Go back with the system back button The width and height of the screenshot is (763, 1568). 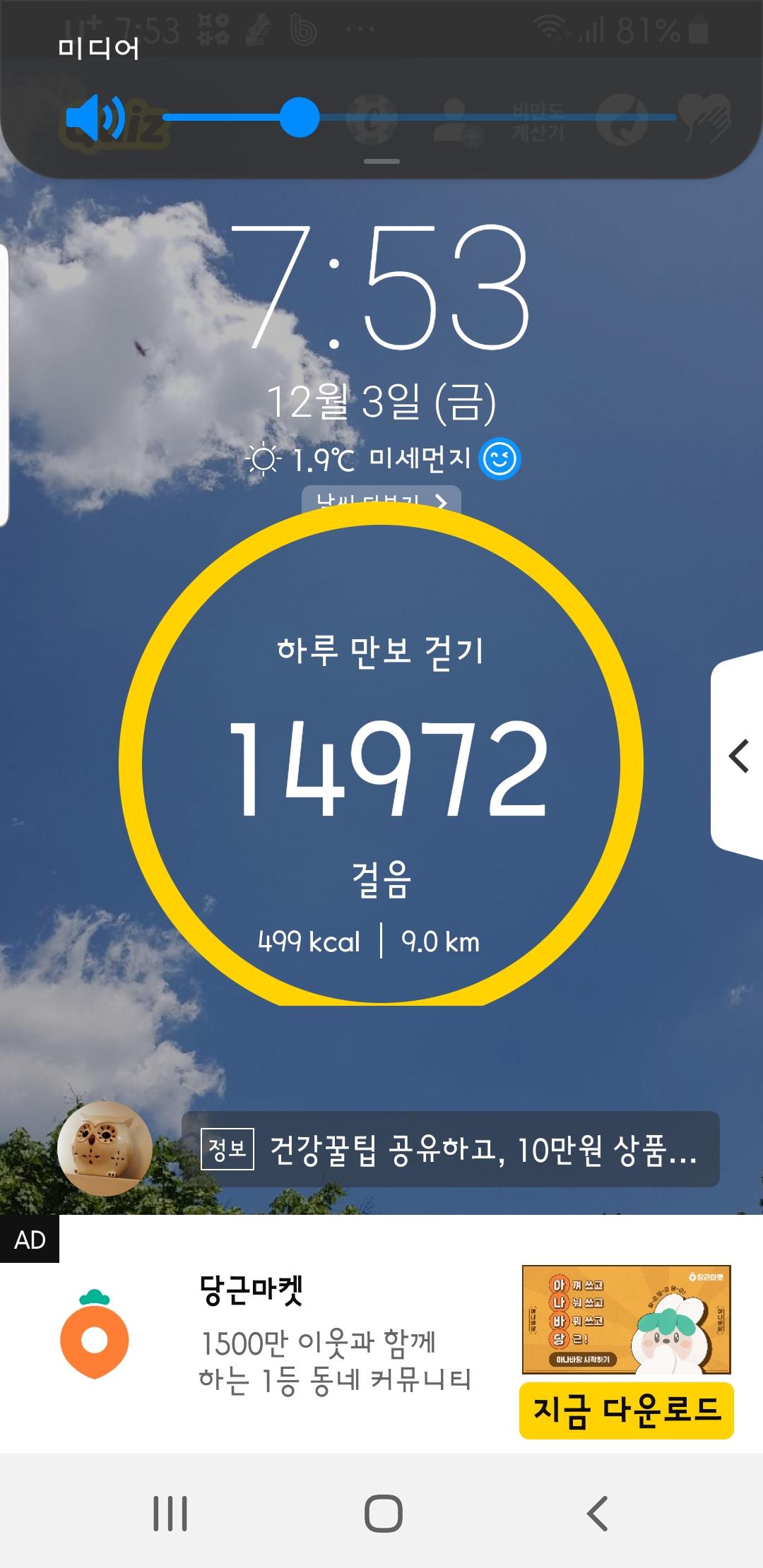pos(597,1513)
